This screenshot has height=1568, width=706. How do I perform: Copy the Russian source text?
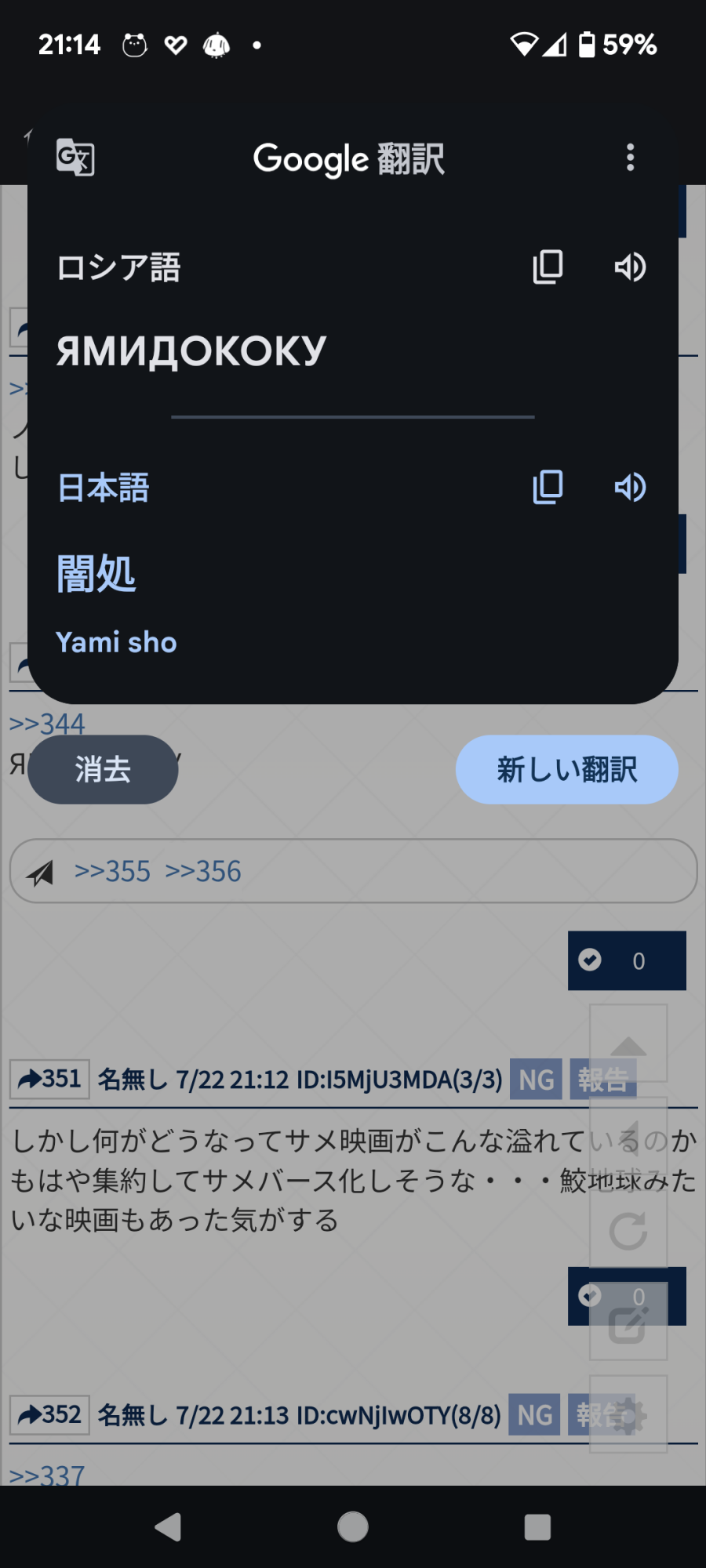click(548, 267)
